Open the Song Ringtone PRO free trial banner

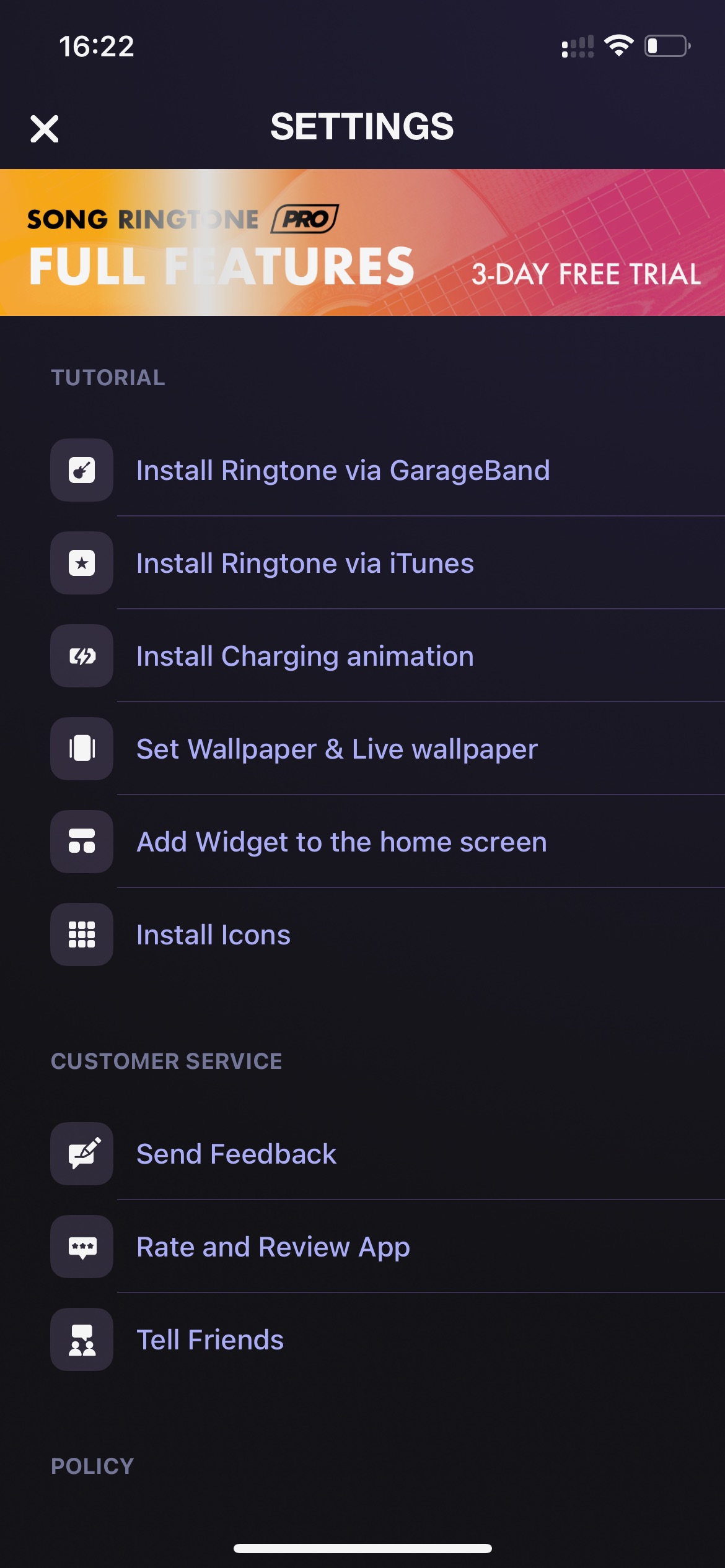tap(362, 242)
